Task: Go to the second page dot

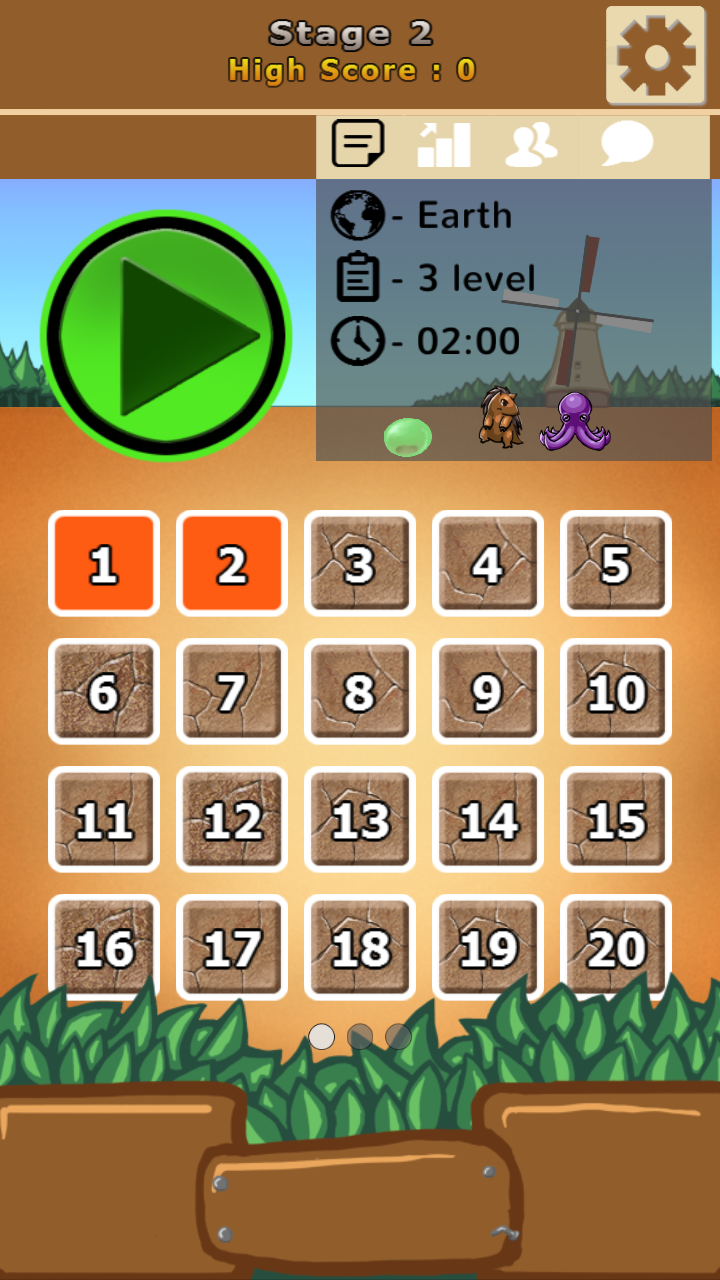Action: pyautogui.click(x=360, y=1036)
